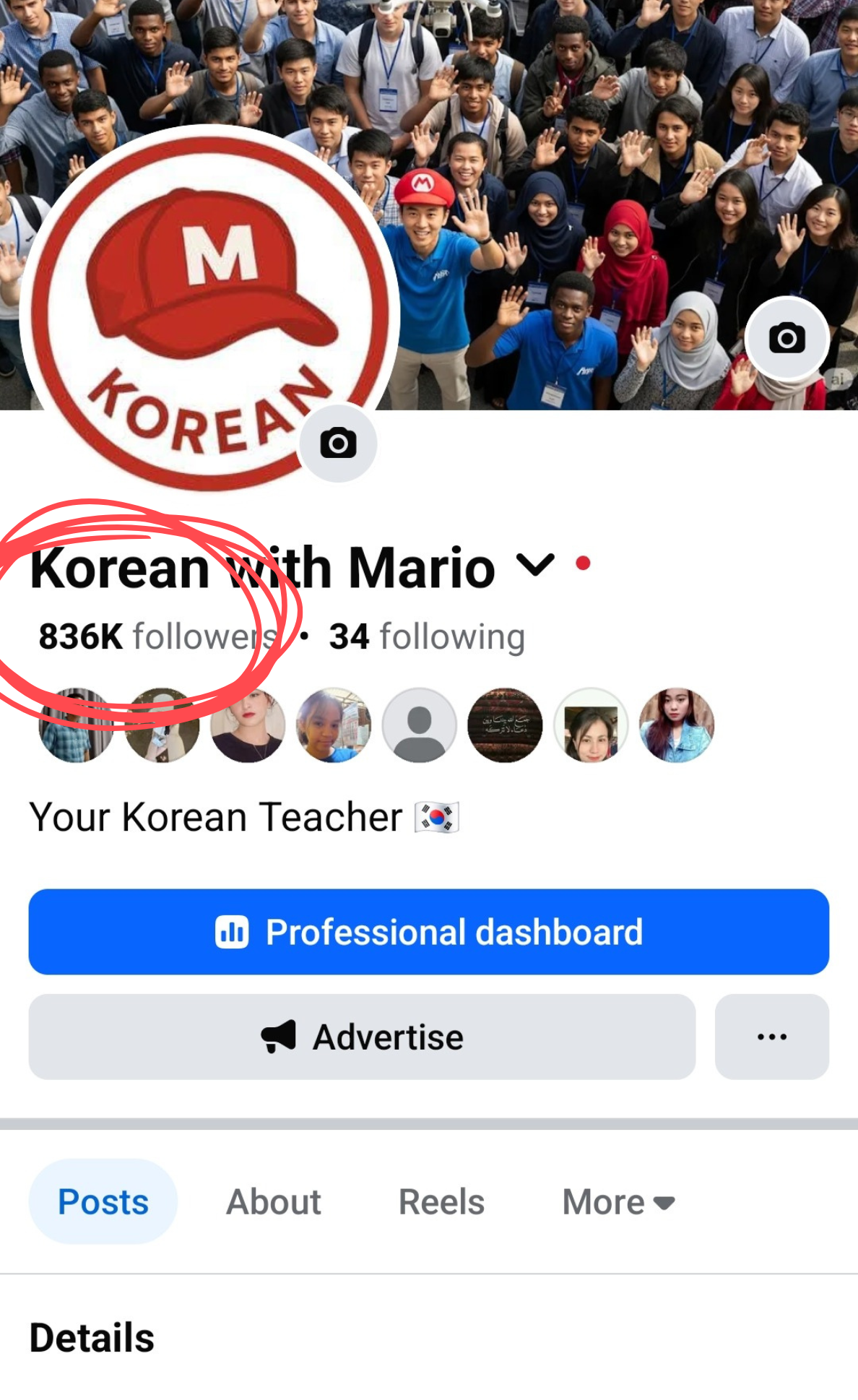Expand the More tab dropdown
Viewport: 858px width, 1400px height.
click(618, 1201)
